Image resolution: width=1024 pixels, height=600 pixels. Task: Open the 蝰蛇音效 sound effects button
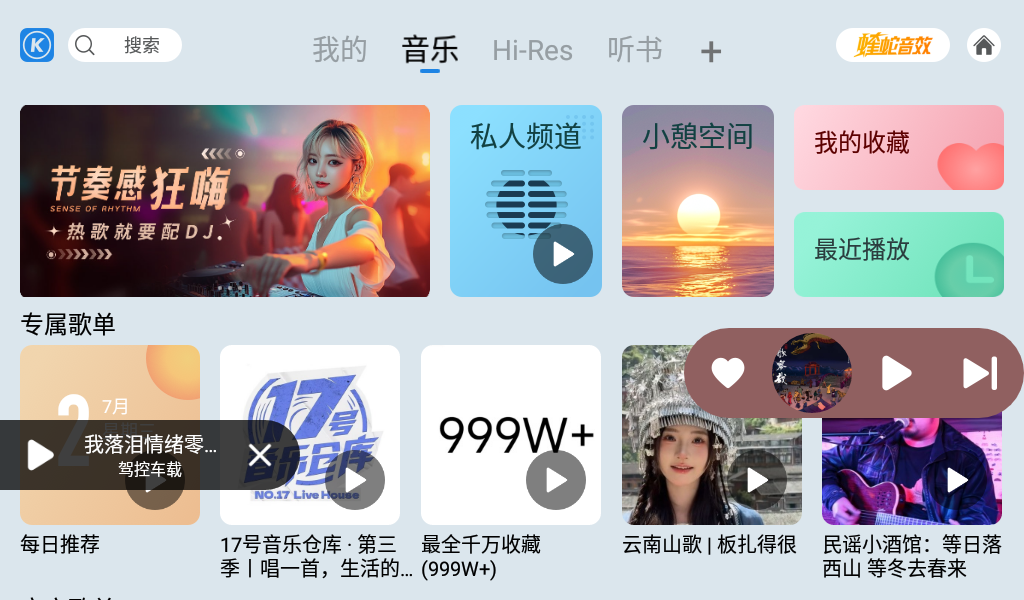(892, 45)
